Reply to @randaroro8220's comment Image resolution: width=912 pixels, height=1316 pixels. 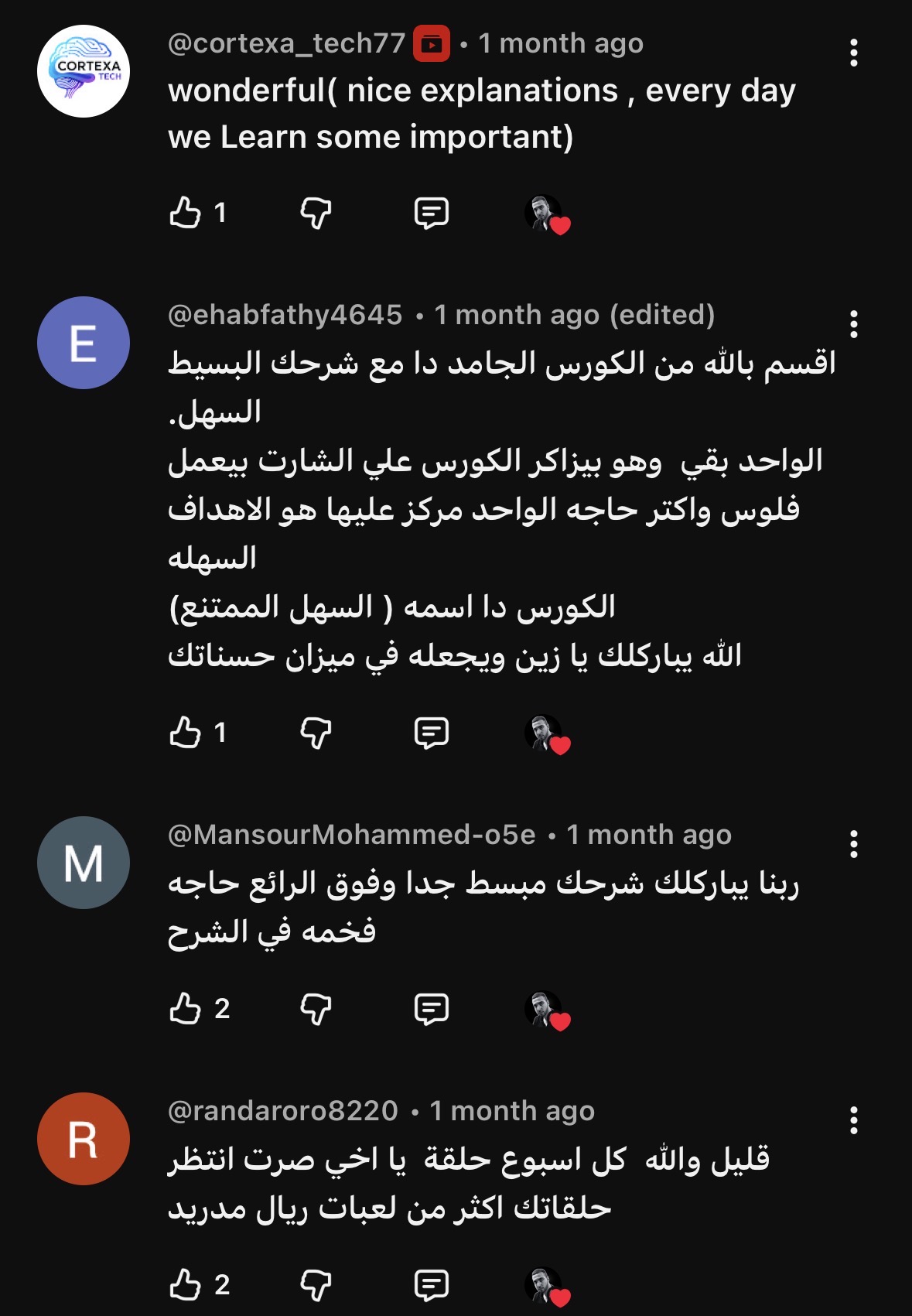pos(431,1284)
